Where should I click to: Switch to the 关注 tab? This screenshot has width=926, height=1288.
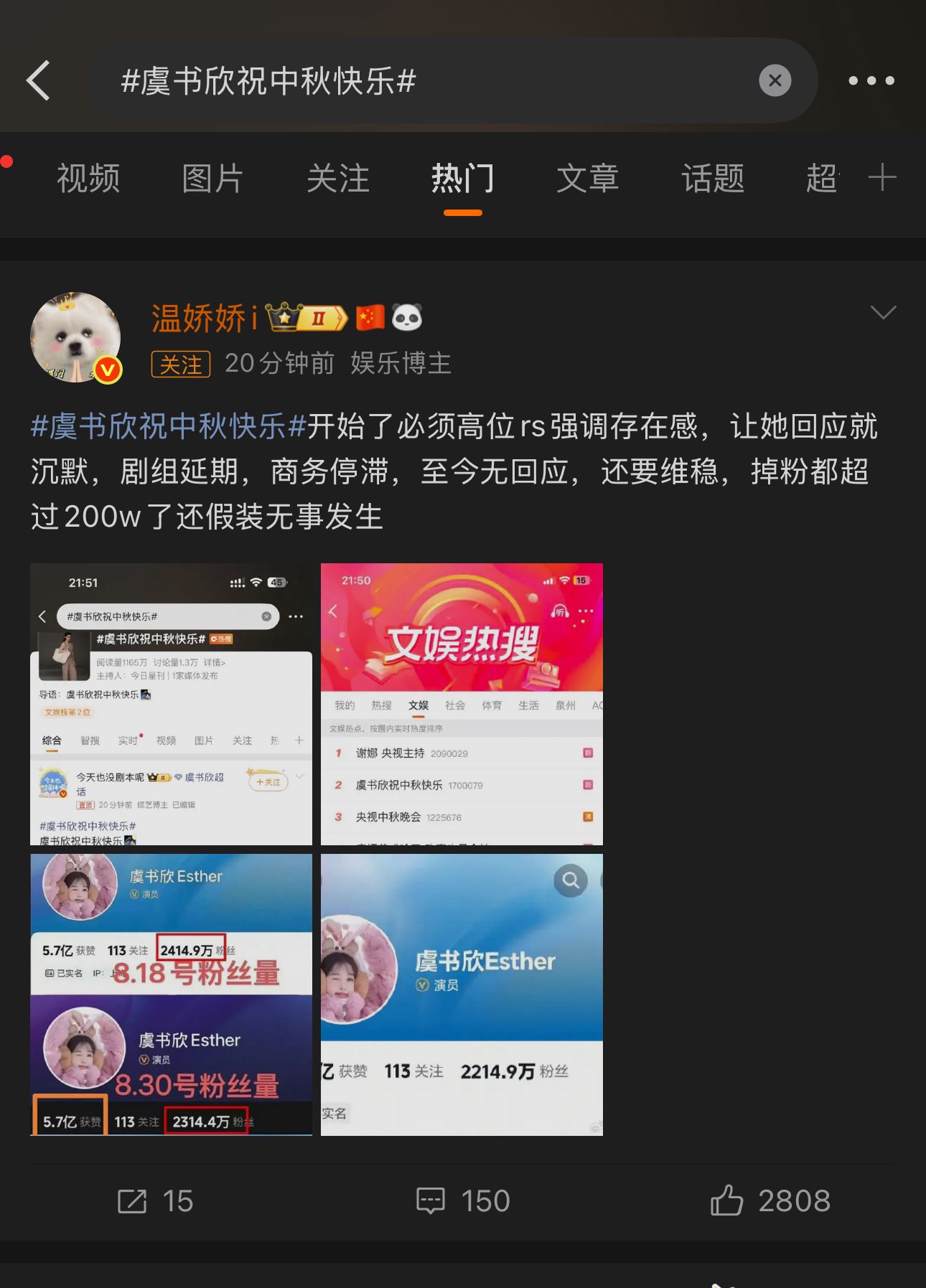pos(337,178)
